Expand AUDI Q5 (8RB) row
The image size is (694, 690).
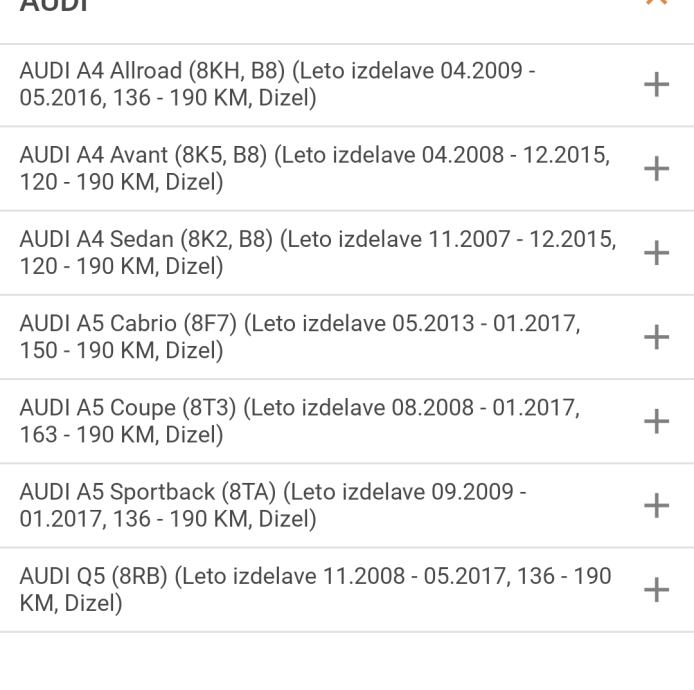click(656, 590)
